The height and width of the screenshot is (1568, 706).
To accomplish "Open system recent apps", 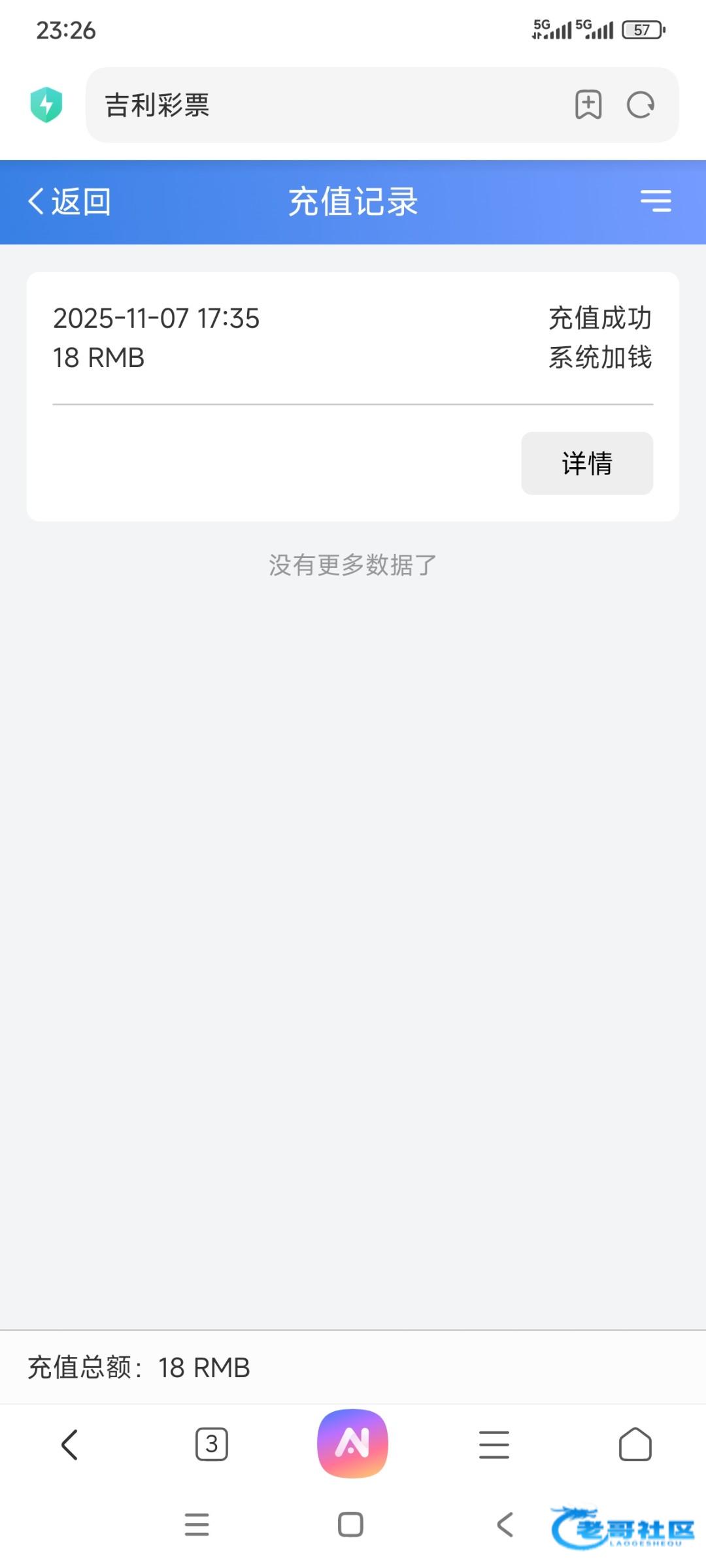I will [x=197, y=1525].
